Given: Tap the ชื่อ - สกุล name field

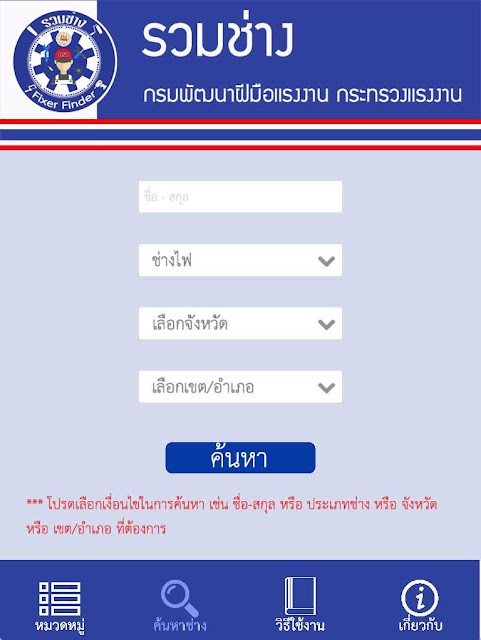Looking at the screenshot, I should [x=240, y=197].
